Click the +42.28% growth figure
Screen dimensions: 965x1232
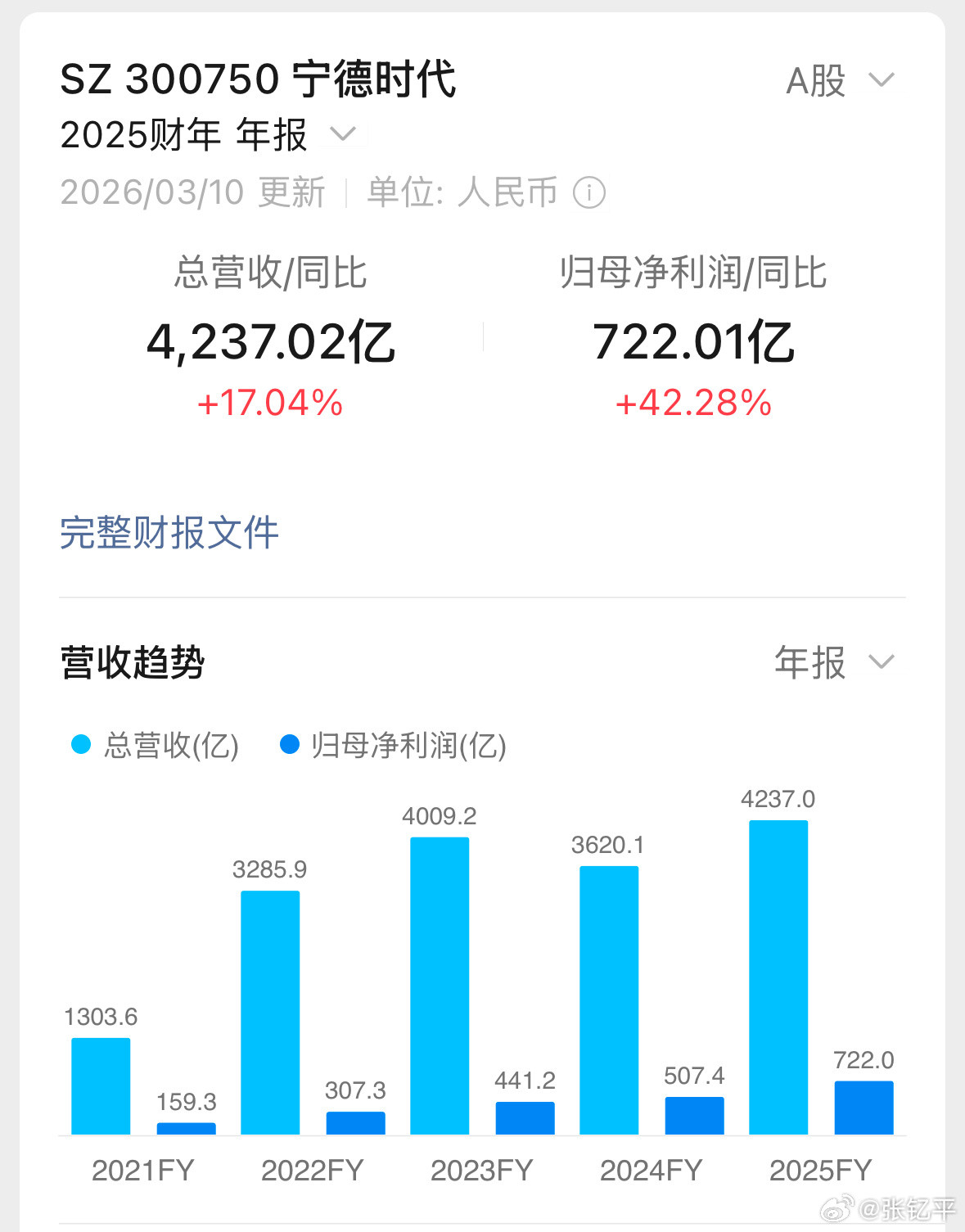[695, 402]
